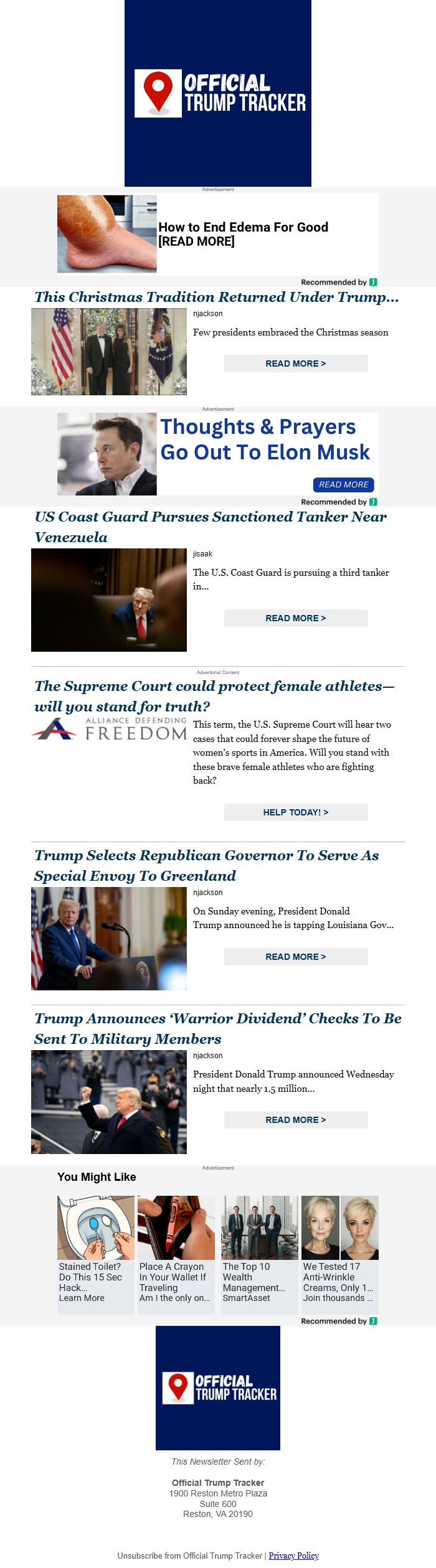The width and height of the screenshot is (436, 1568).
Task: Open the Christmas Tradition article headline
Action: pos(216,297)
